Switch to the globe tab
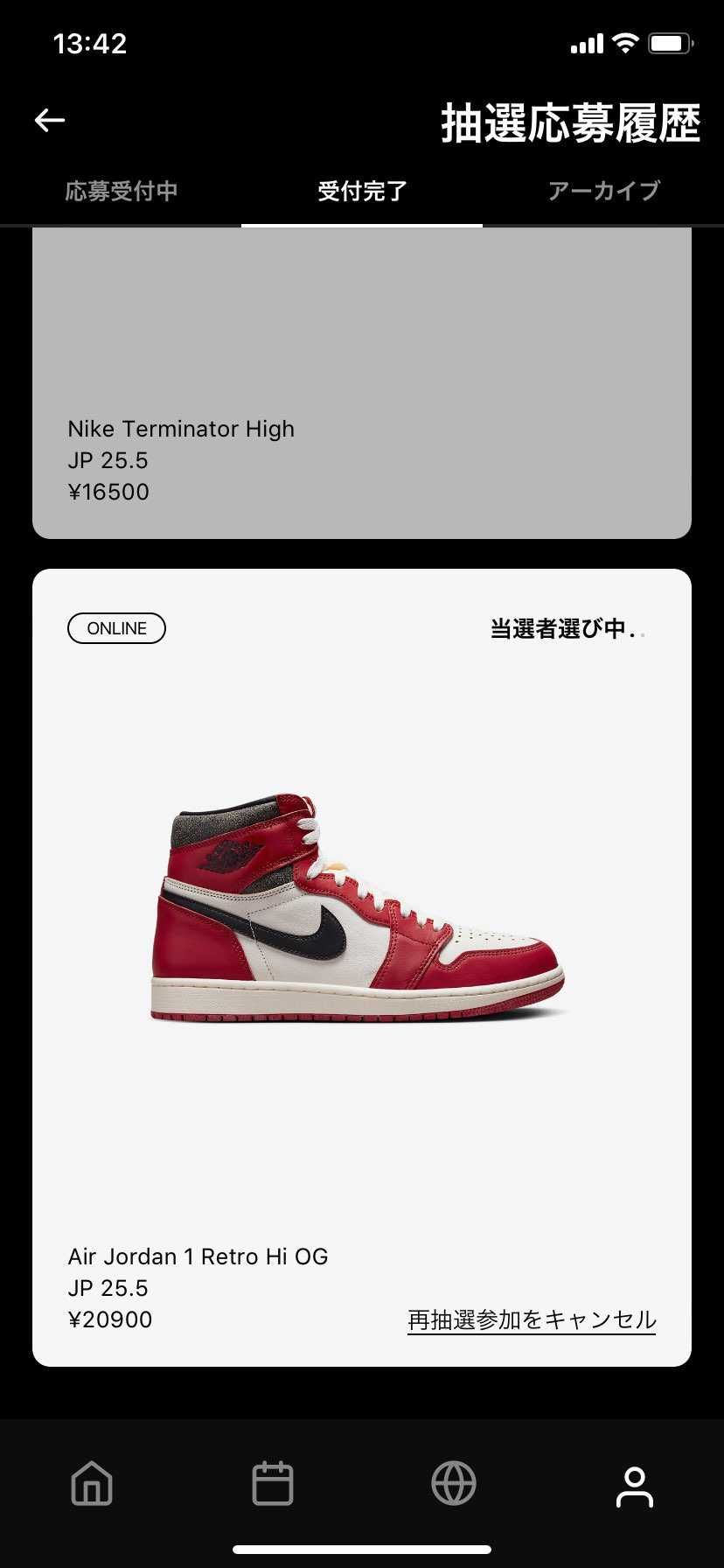 point(454,1484)
